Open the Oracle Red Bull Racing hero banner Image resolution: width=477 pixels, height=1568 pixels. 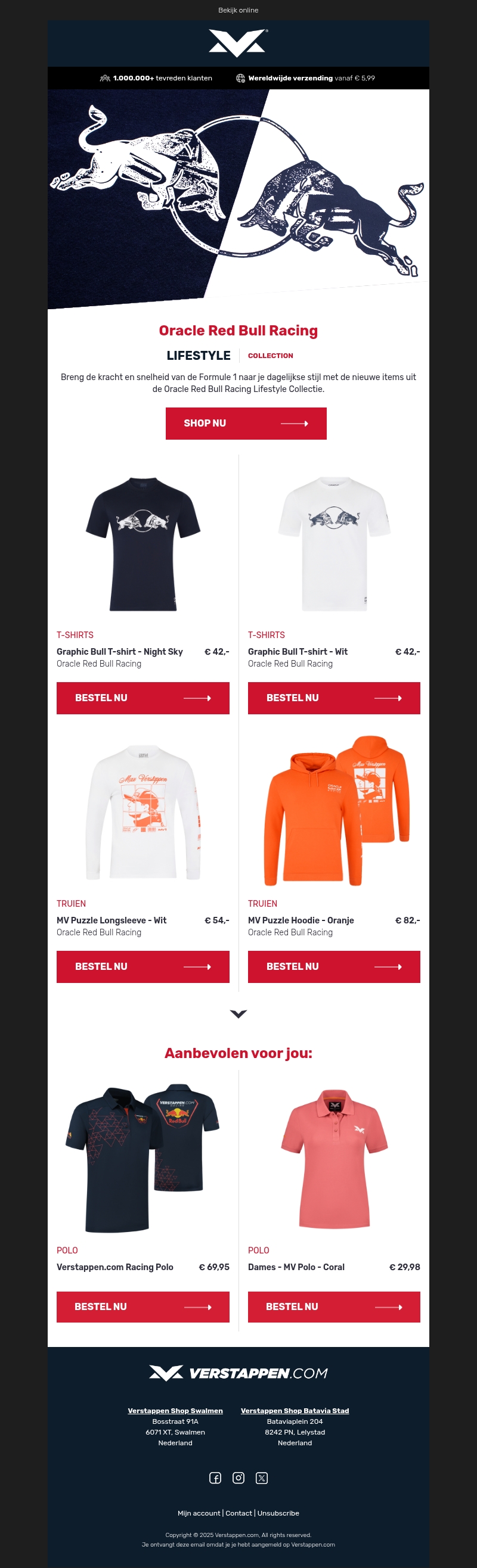click(x=238, y=198)
